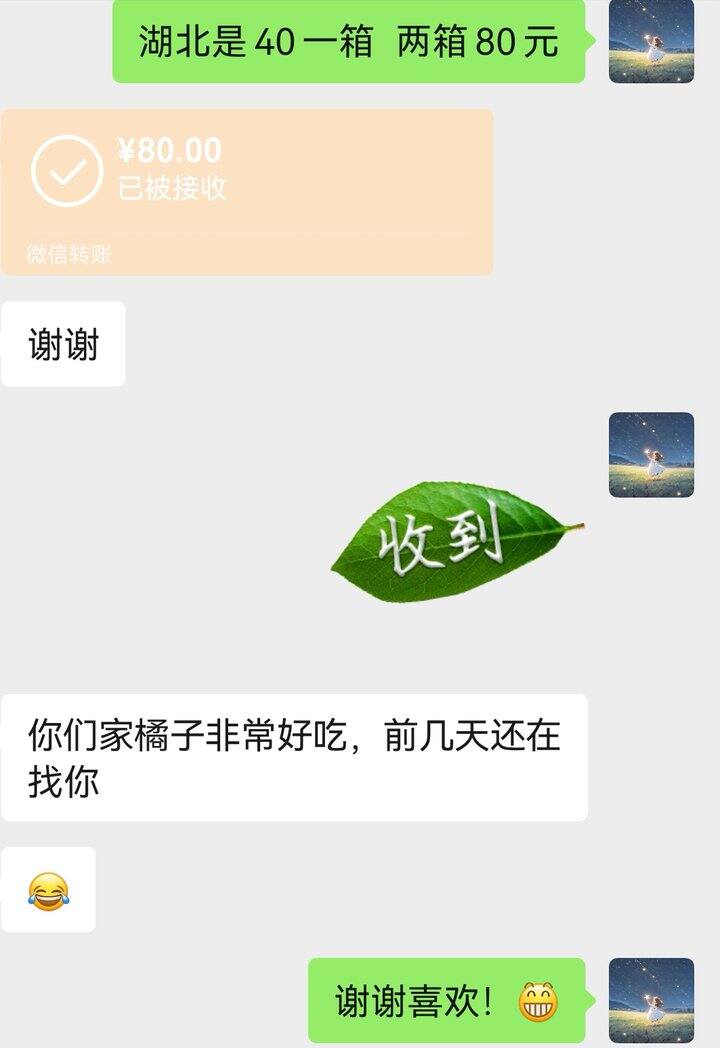Open avatar beside the 湖北是 40 一箱 message
720x1048 pixels.
tap(651, 41)
